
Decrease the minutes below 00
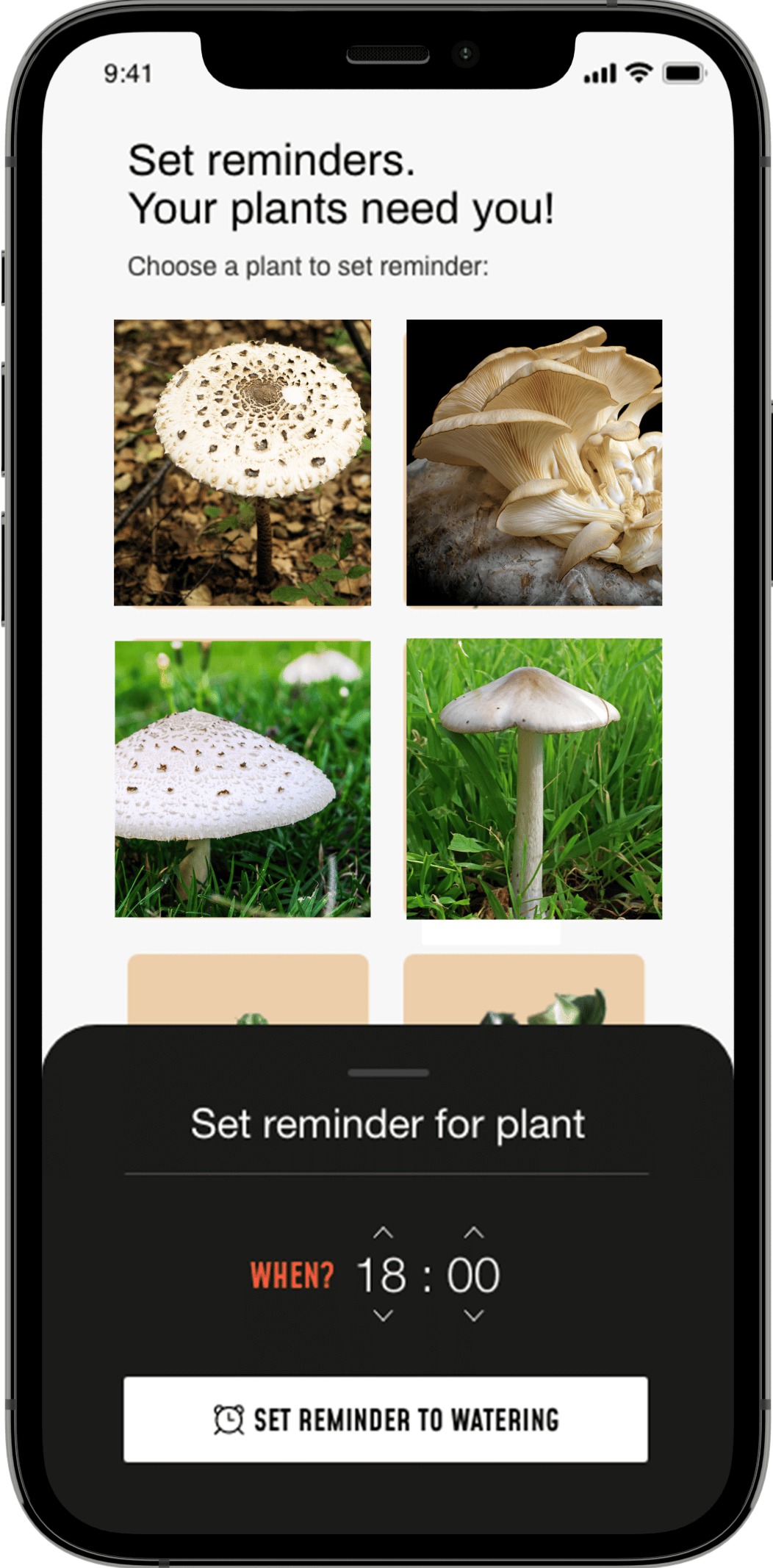point(474,1315)
